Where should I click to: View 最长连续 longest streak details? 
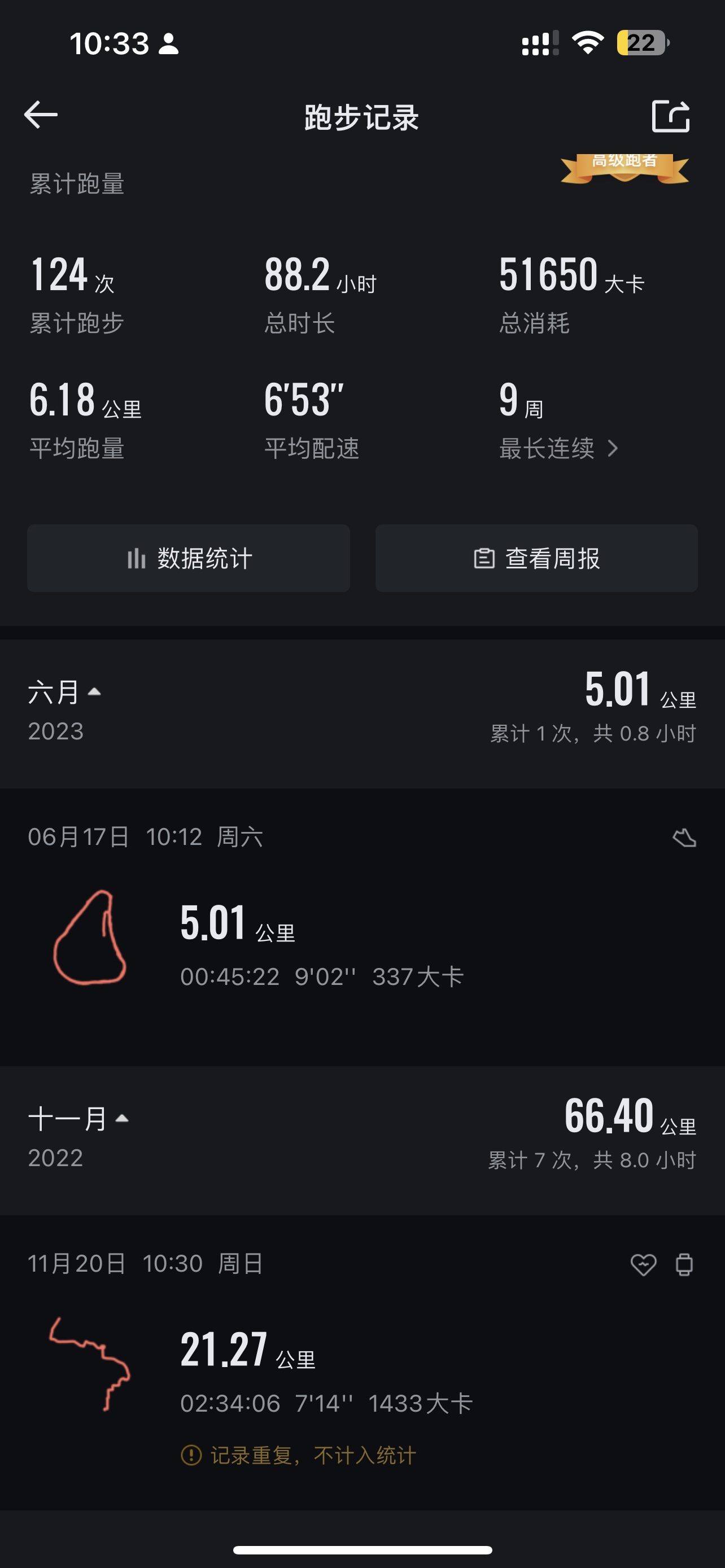coord(559,449)
